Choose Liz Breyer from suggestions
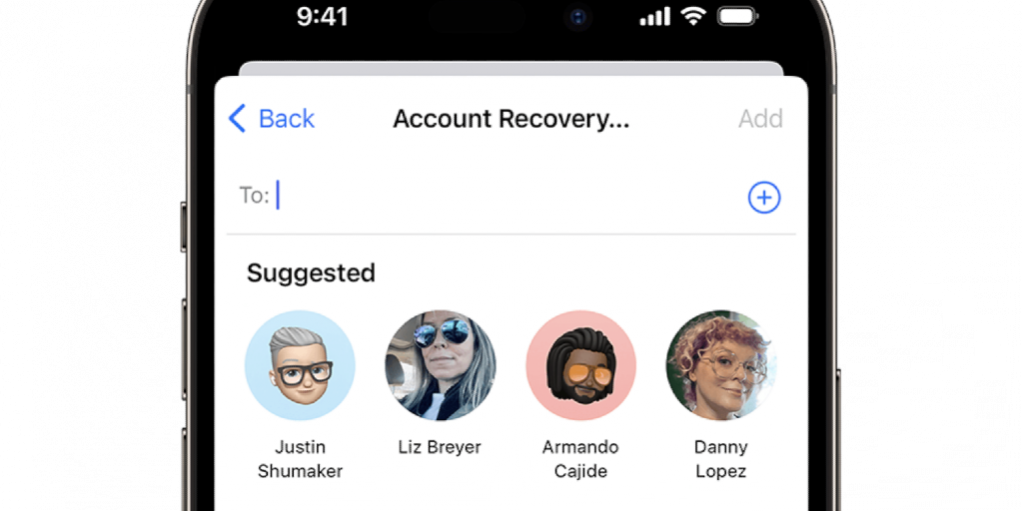Screen dimensions: 1022x511 tap(440, 365)
